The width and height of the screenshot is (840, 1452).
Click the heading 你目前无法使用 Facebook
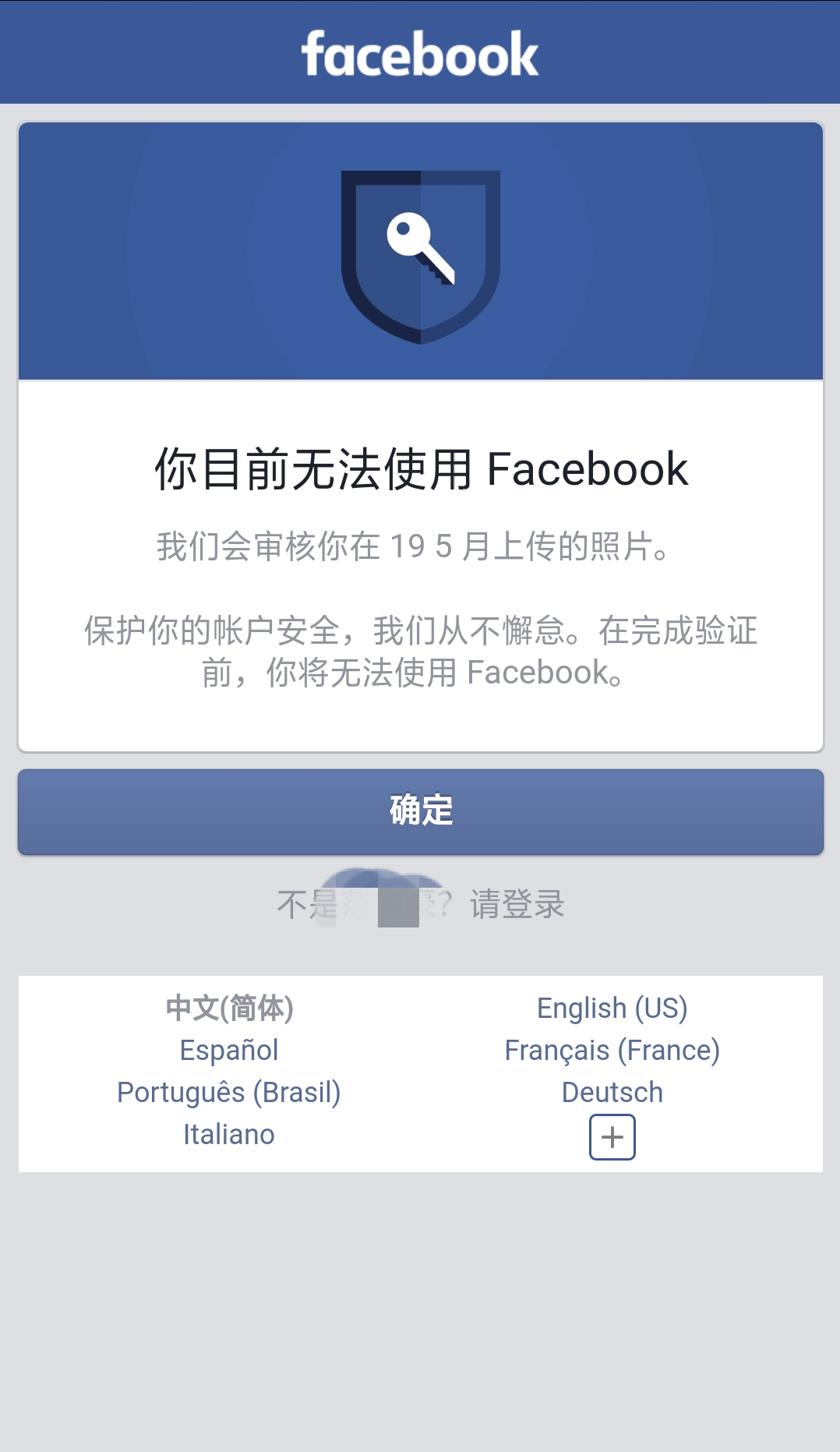pyautogui.click(x=420, y=468)
